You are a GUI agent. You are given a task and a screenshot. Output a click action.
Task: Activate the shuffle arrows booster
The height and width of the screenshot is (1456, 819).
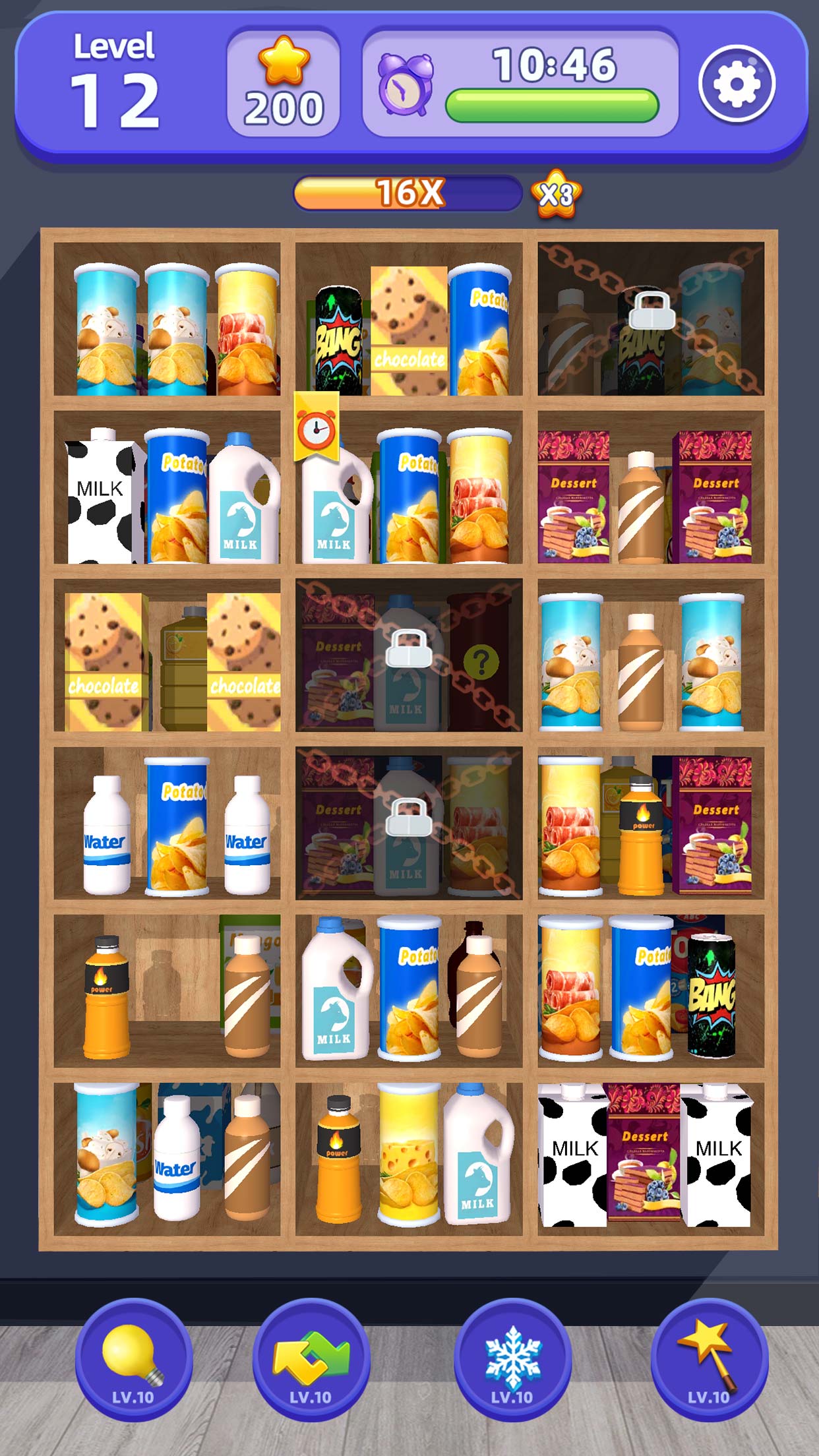311,1360
